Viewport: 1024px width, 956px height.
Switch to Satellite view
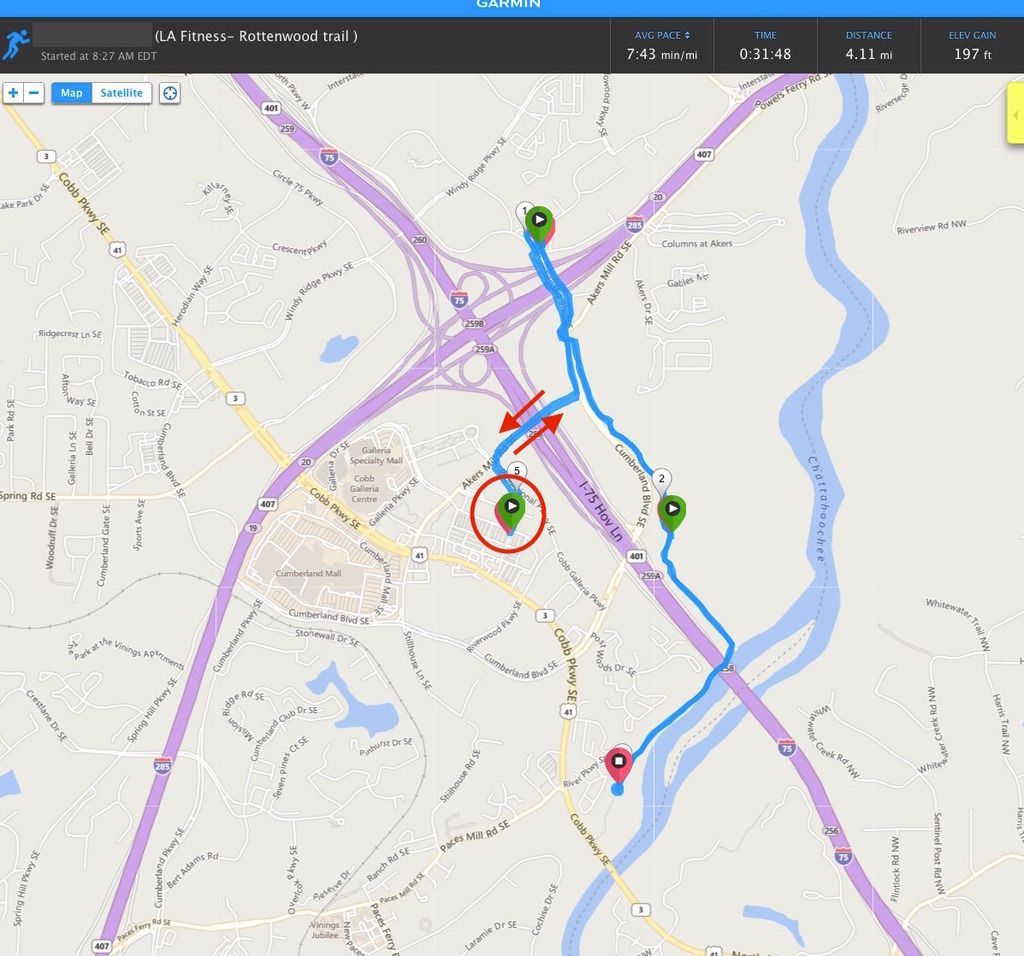pos(122,93)
